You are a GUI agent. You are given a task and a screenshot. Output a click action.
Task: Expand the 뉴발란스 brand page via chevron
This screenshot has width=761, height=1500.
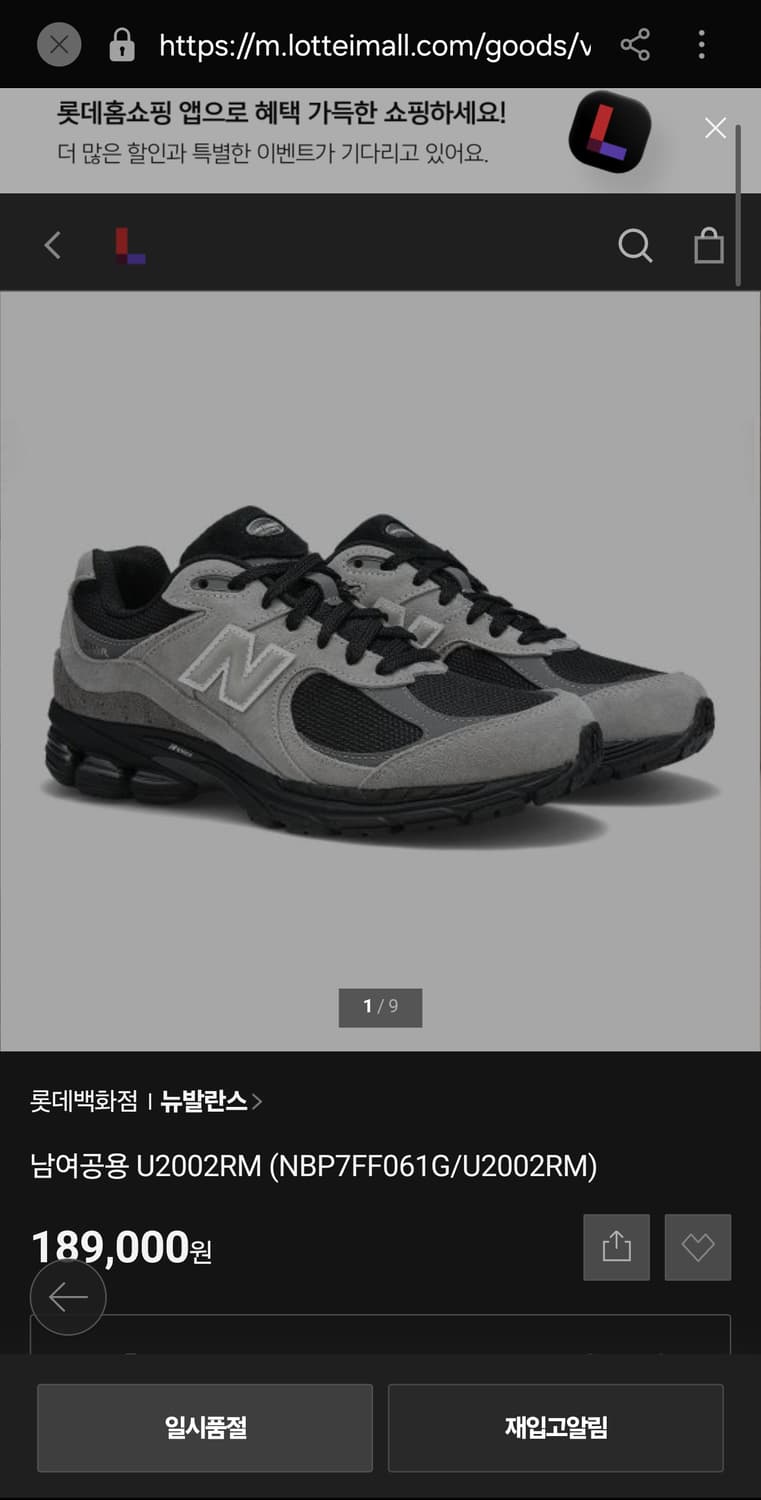coord(258,1101)
